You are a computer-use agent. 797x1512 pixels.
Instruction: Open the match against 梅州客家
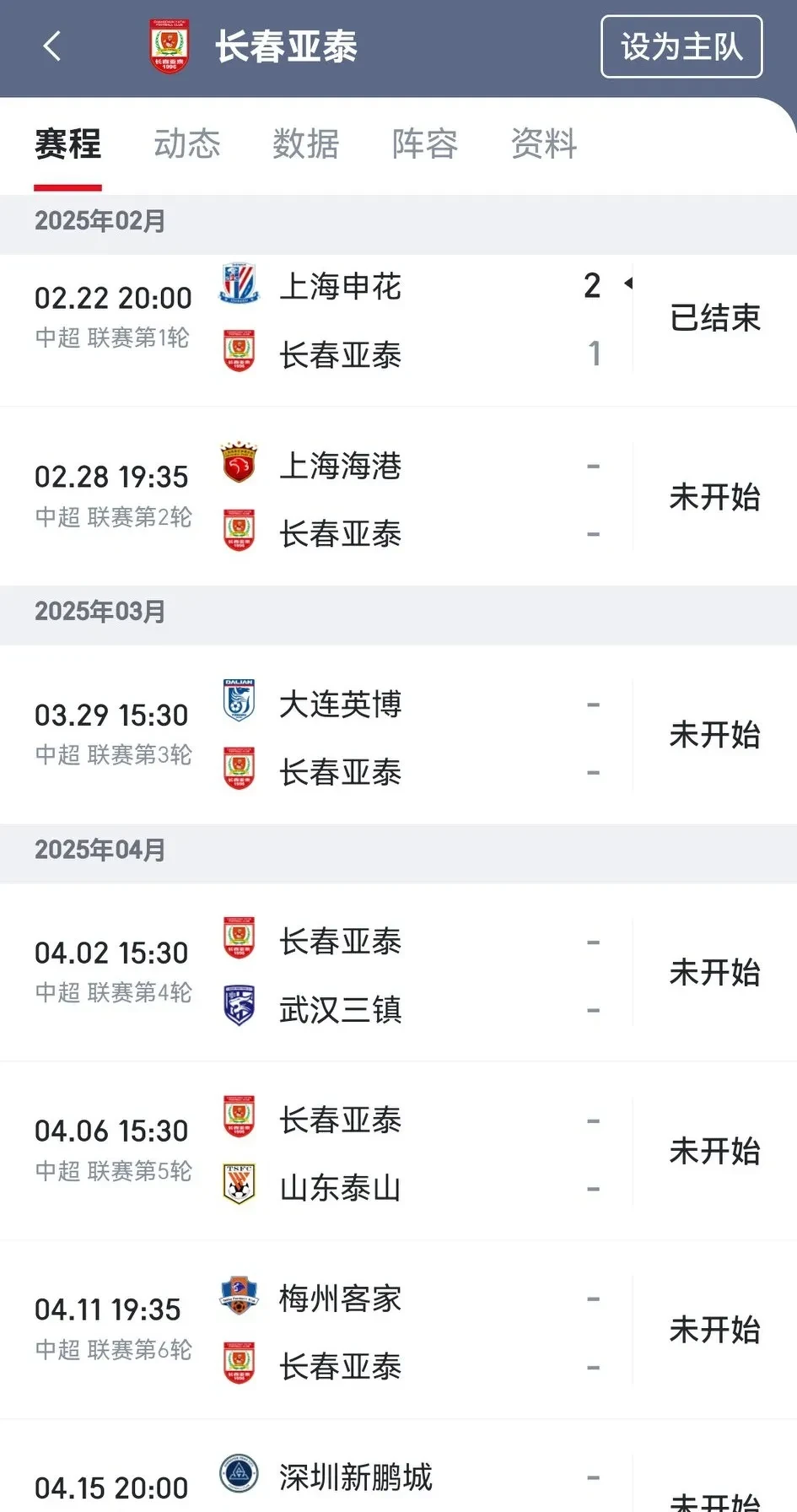(x=398, y=1332)
